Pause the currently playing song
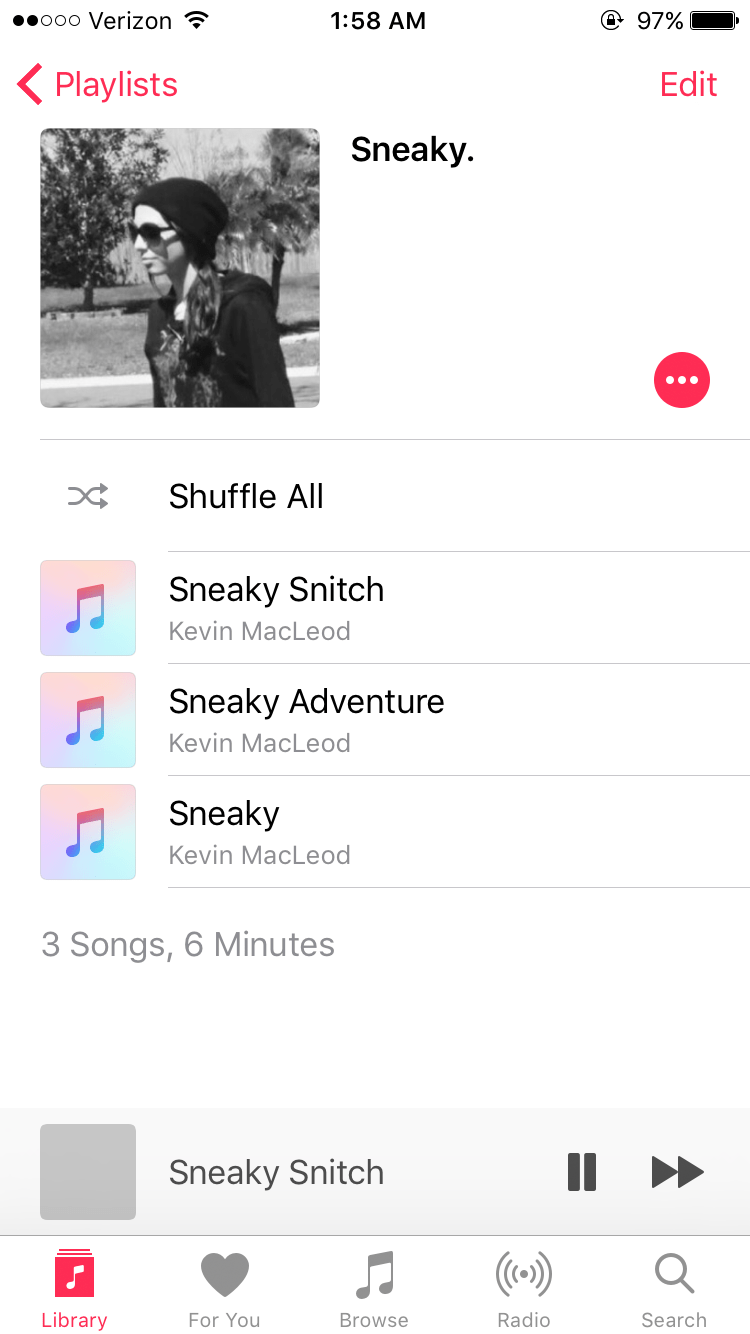The image size is (750, 1334). pos(582,1172)
